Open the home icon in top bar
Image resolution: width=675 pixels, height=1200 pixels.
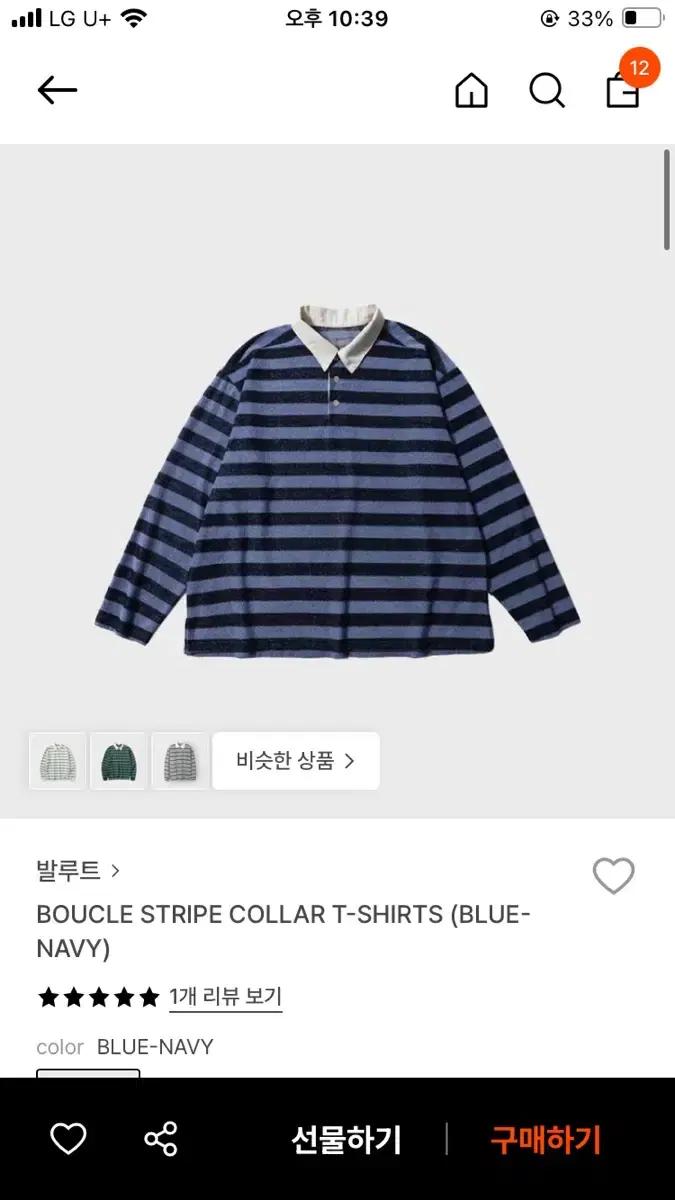(471, 91)
